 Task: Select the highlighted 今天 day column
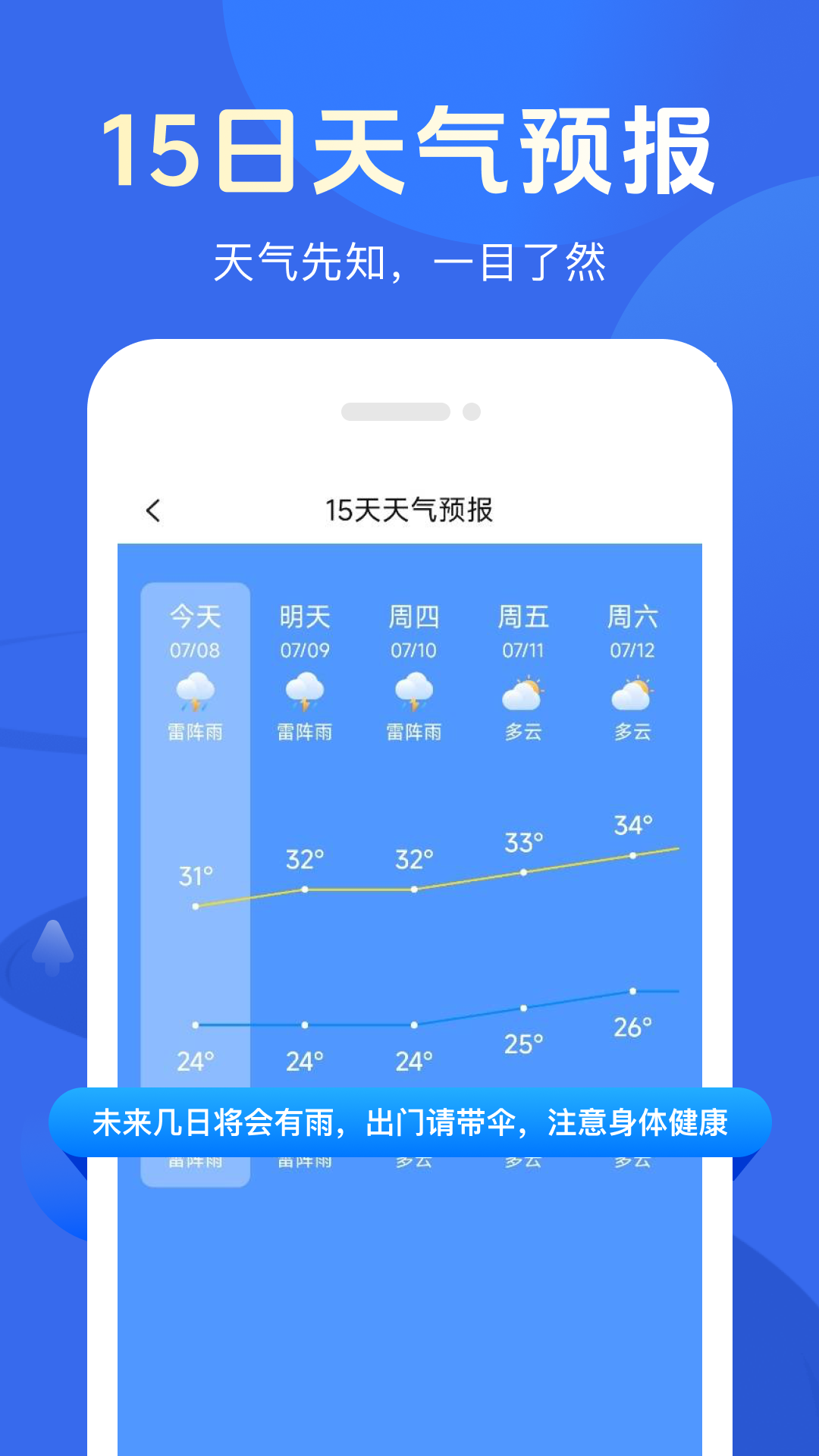pos(194,618)
